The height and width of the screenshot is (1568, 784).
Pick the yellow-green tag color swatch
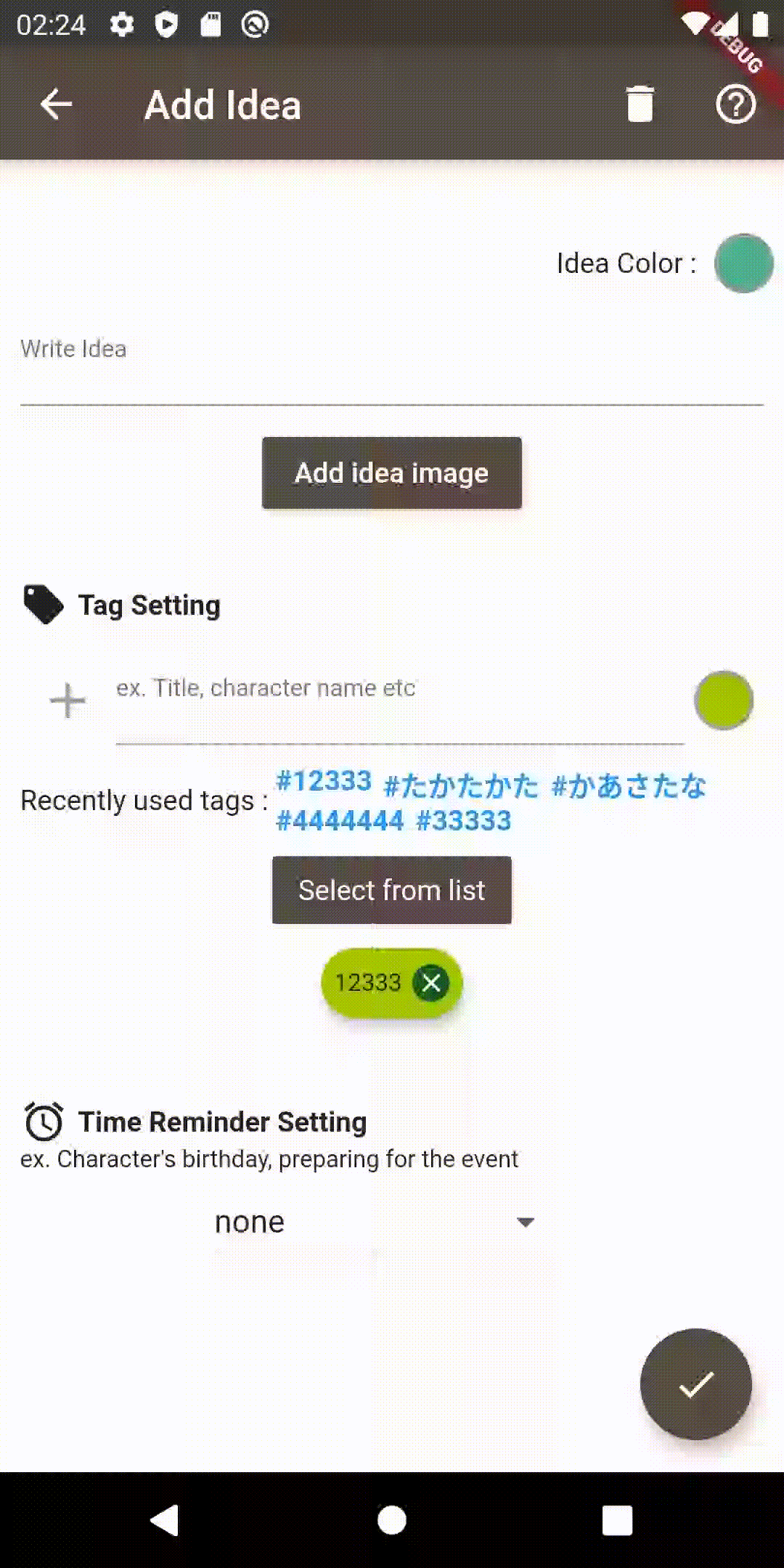tap(724, 700)
